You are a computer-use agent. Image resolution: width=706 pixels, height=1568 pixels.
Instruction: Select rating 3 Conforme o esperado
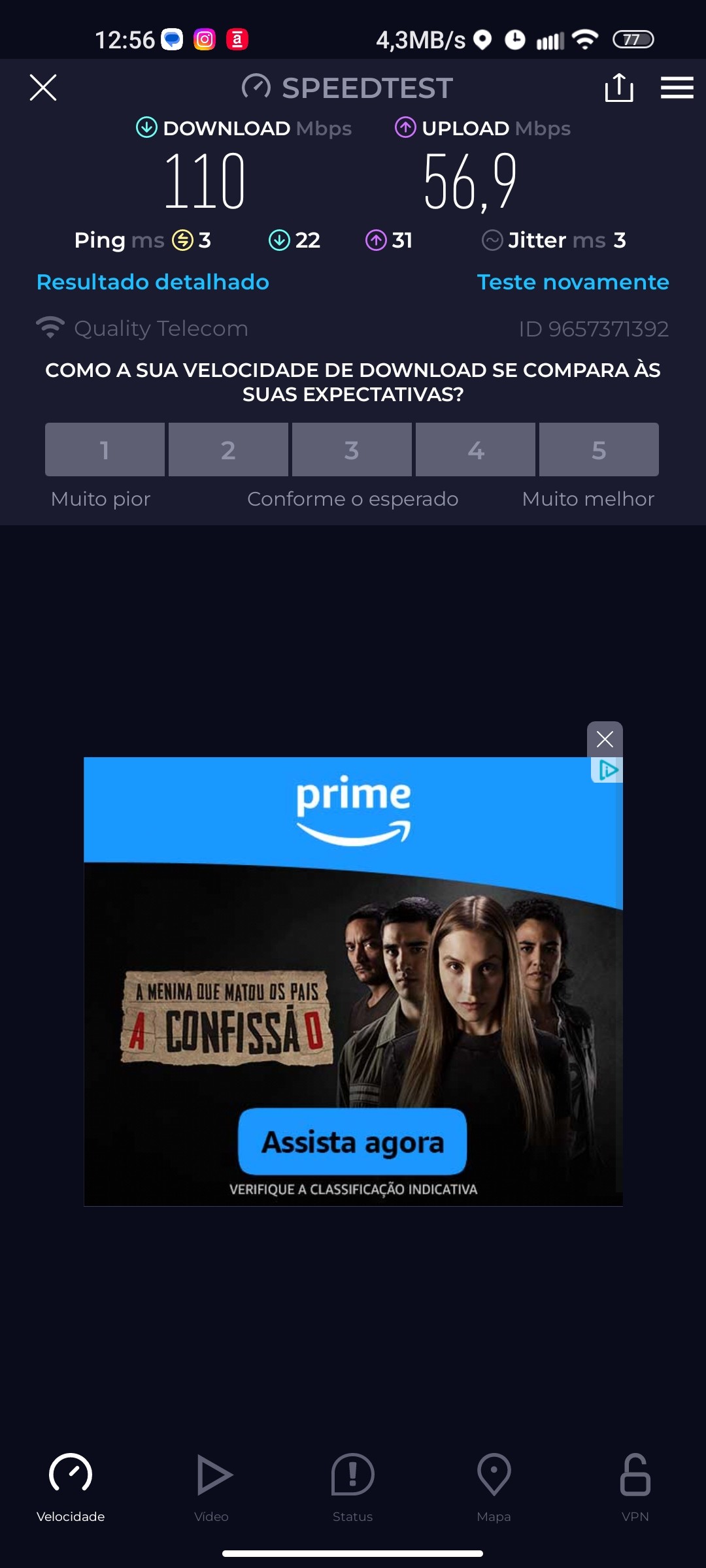click(x=352, y=449)
